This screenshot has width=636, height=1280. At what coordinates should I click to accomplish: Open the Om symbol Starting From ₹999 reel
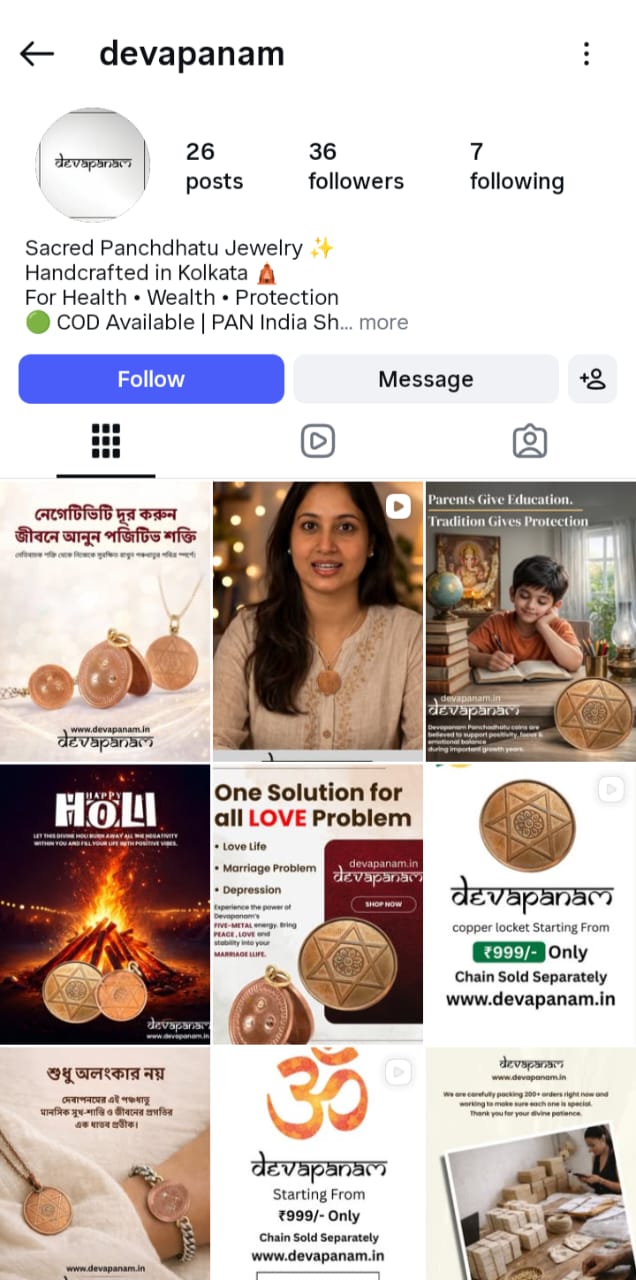tap(318, 1163)
